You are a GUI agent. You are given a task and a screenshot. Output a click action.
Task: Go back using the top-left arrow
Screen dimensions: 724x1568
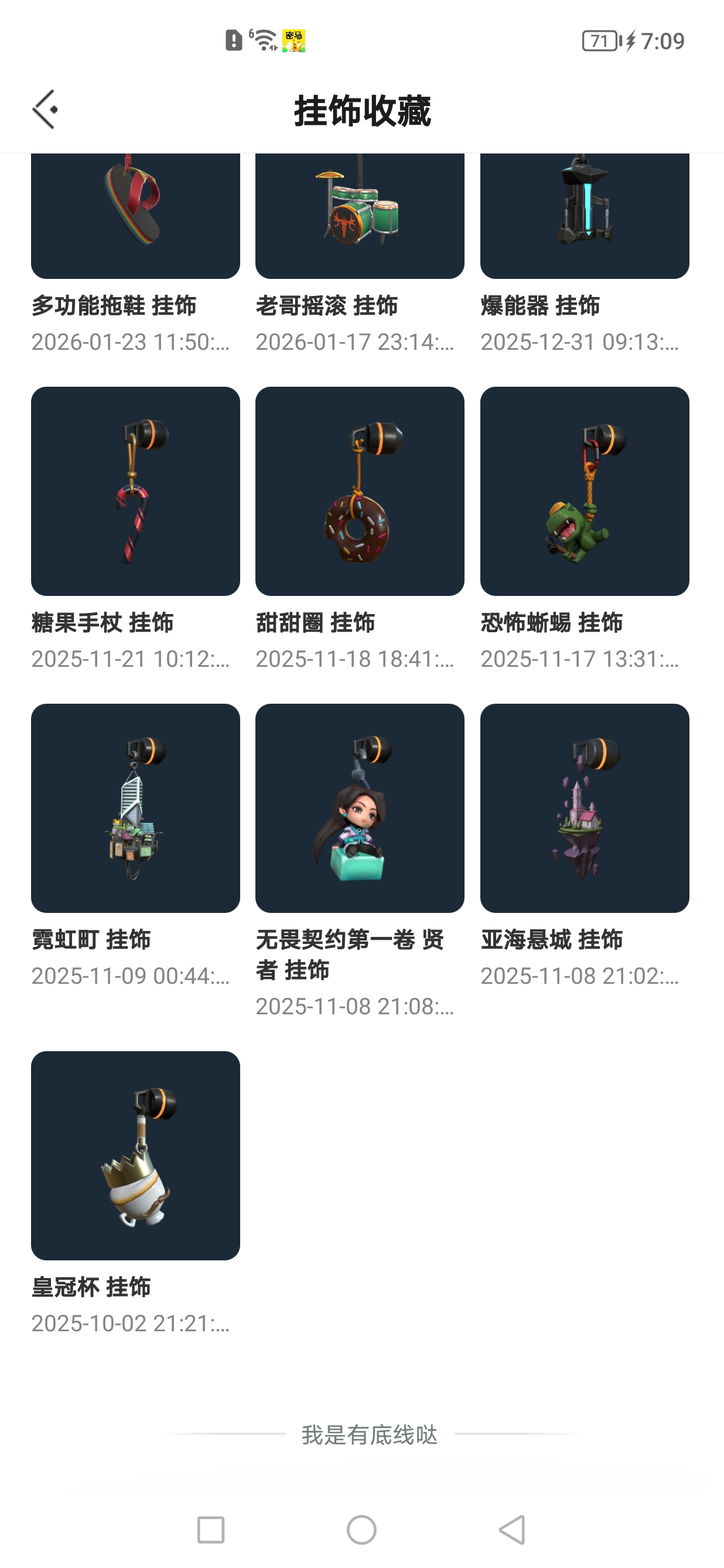pos(45,110)
